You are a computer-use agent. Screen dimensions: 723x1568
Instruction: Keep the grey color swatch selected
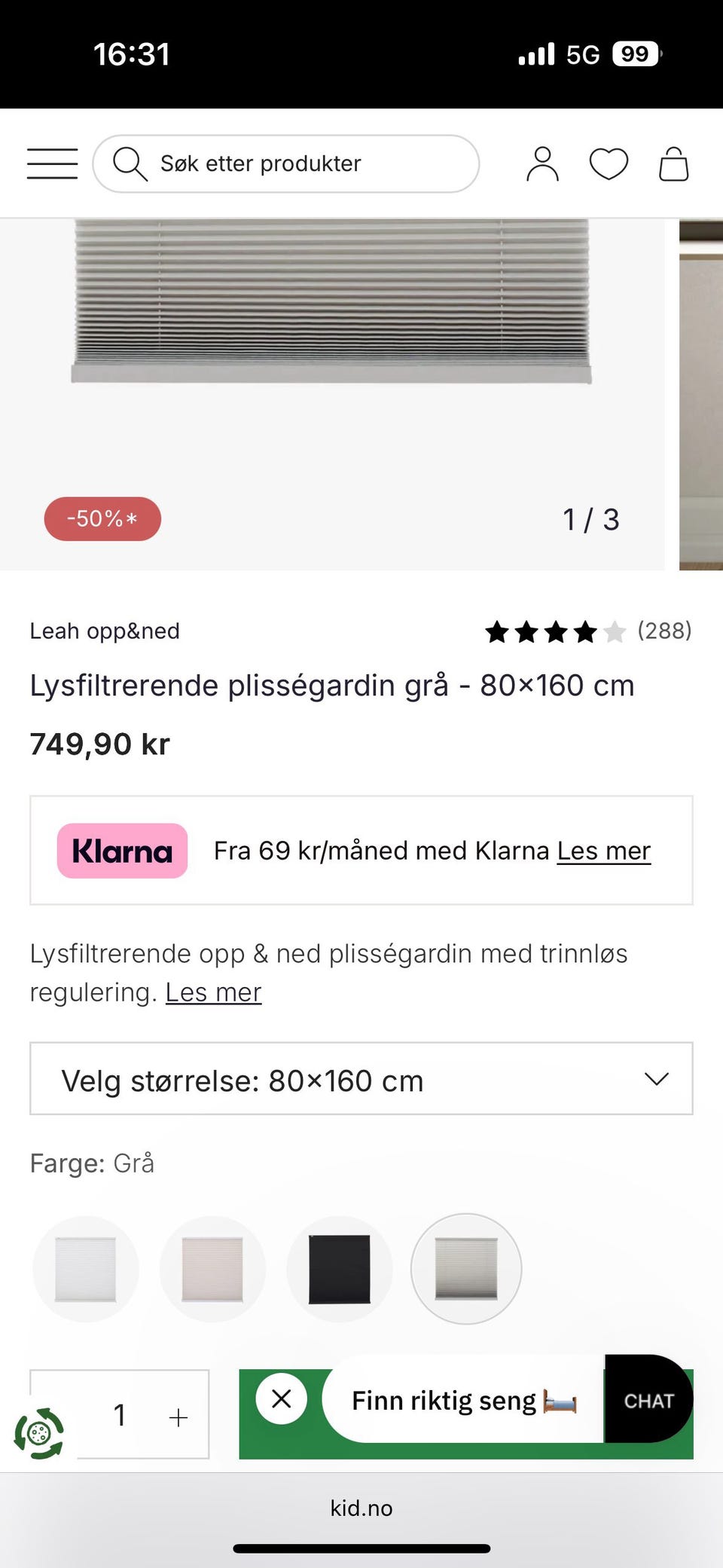(x=466, y=1269)
